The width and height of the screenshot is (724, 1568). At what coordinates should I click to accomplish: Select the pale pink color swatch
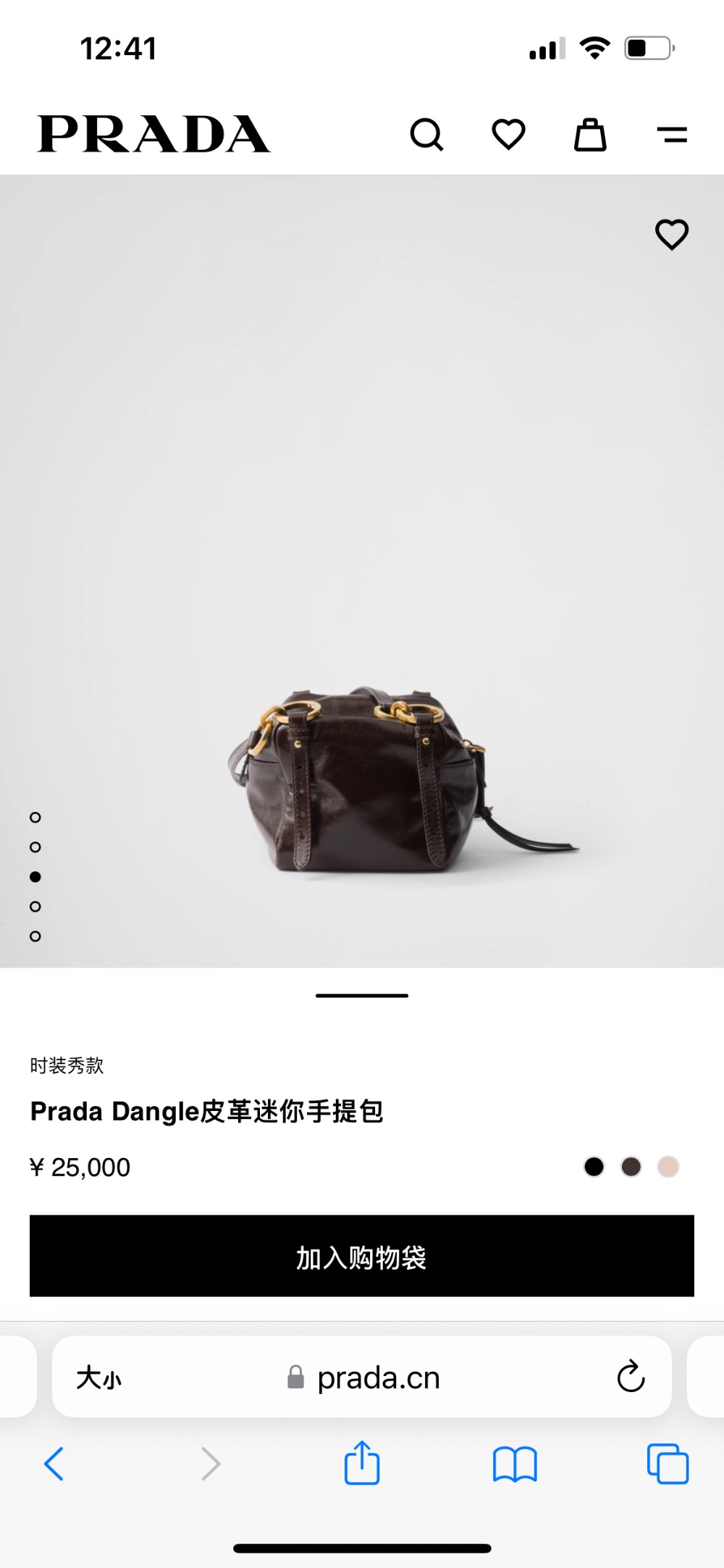tap(668, 1167)
